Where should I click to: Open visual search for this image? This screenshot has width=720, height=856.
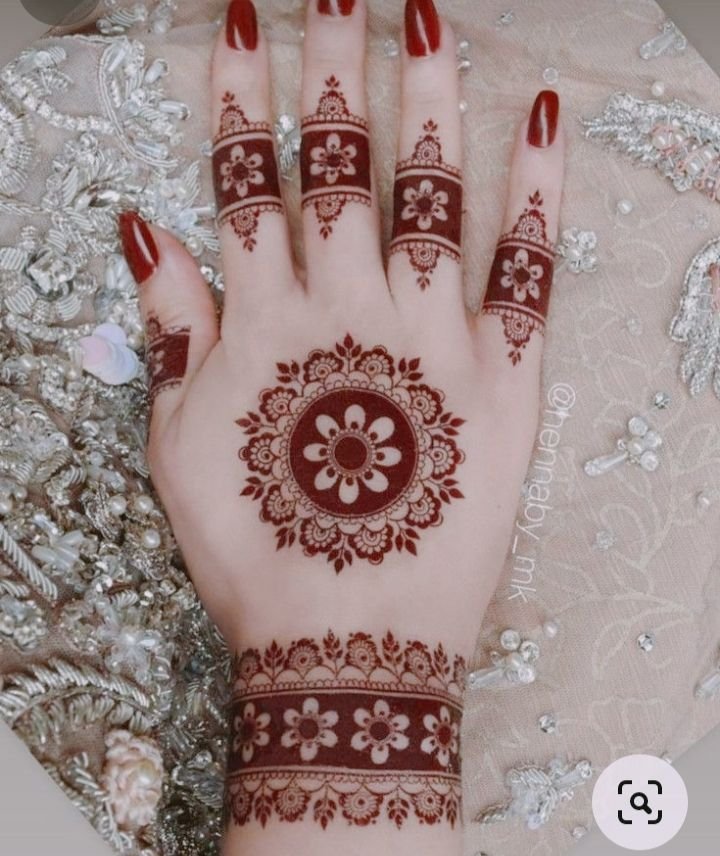639,801
